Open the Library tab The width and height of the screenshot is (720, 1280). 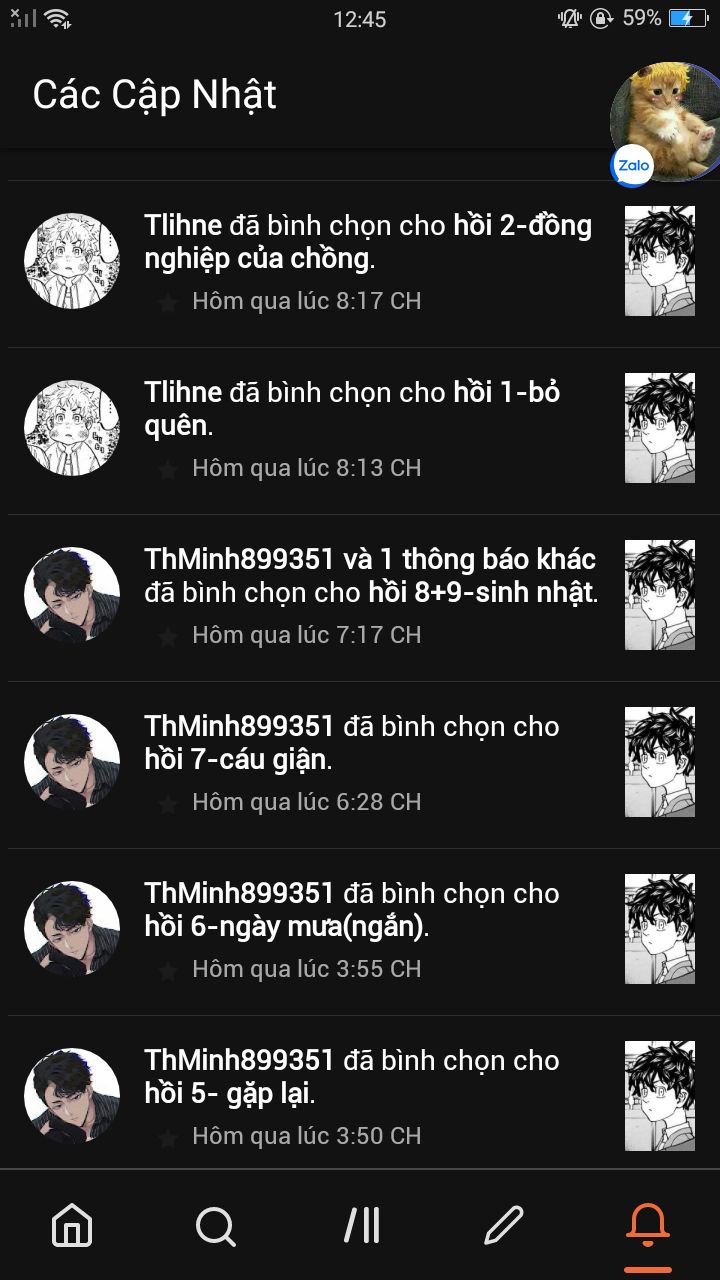tap(362, 1225)
